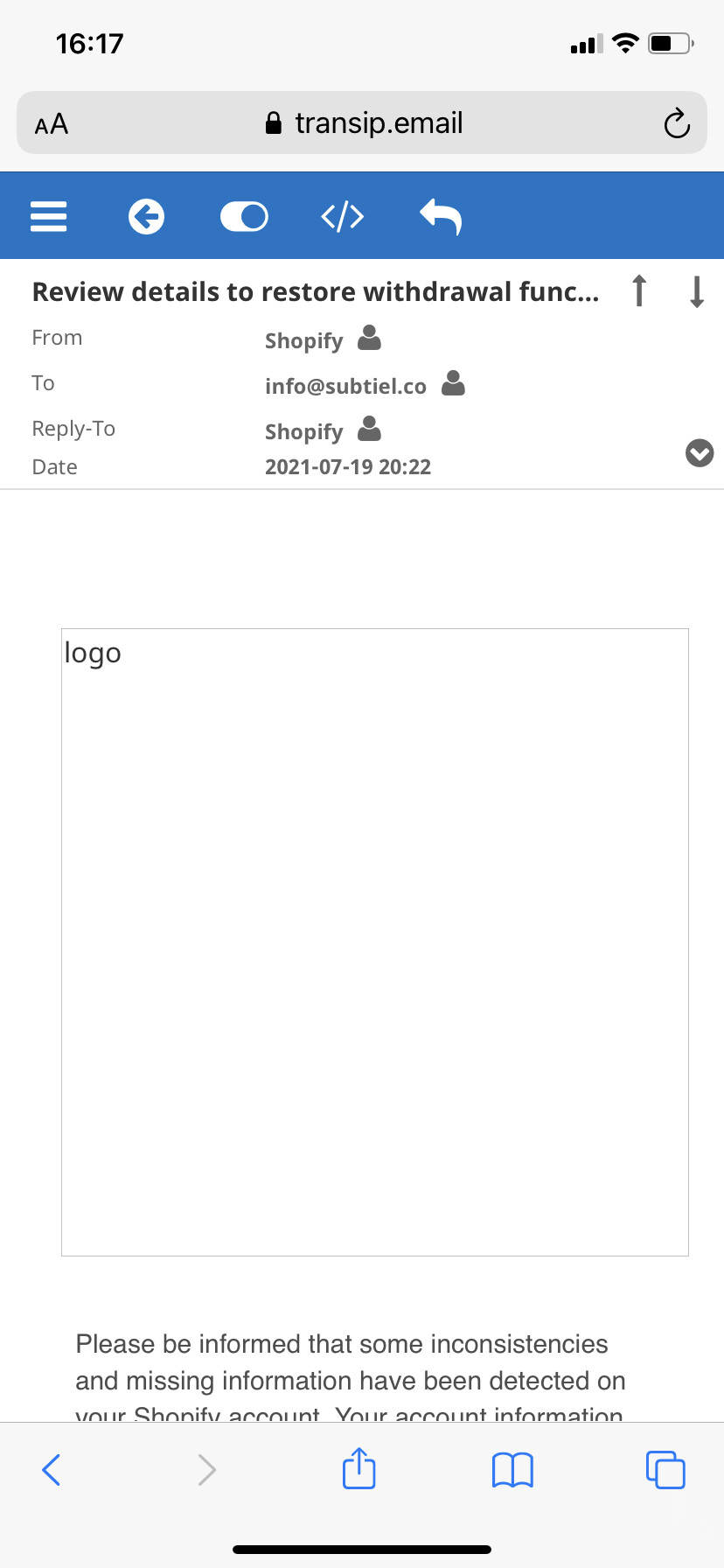Navigate back in Safari

tap(52, 1469)
